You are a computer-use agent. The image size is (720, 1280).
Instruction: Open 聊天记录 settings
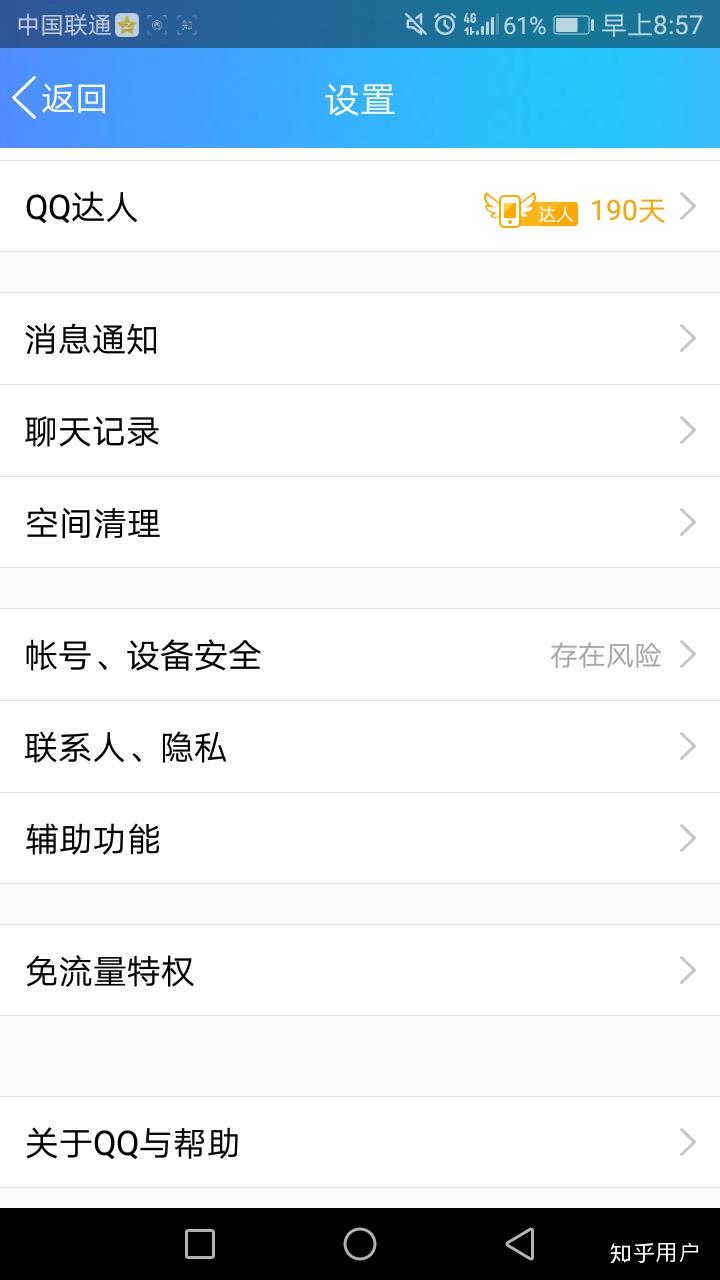click(360, 431)
